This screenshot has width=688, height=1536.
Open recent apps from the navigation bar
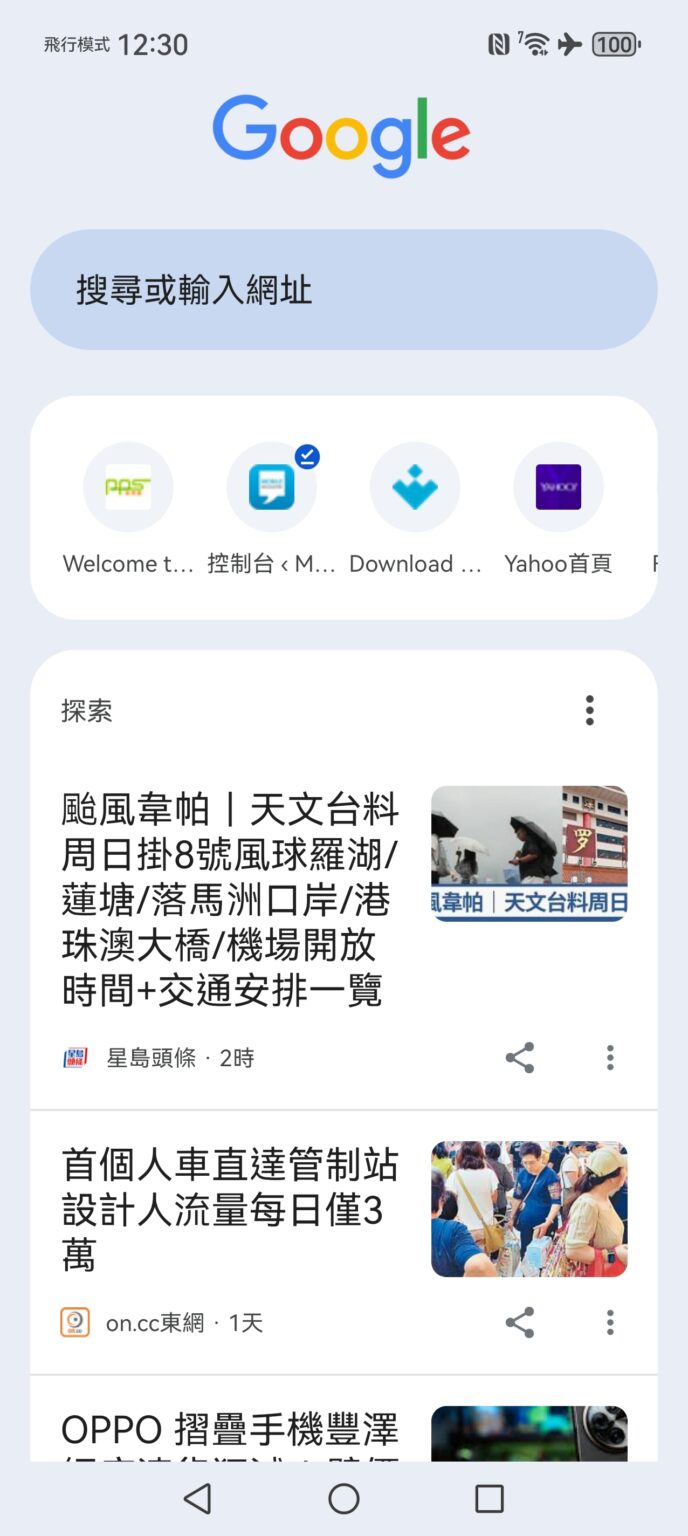point(489,1498)
